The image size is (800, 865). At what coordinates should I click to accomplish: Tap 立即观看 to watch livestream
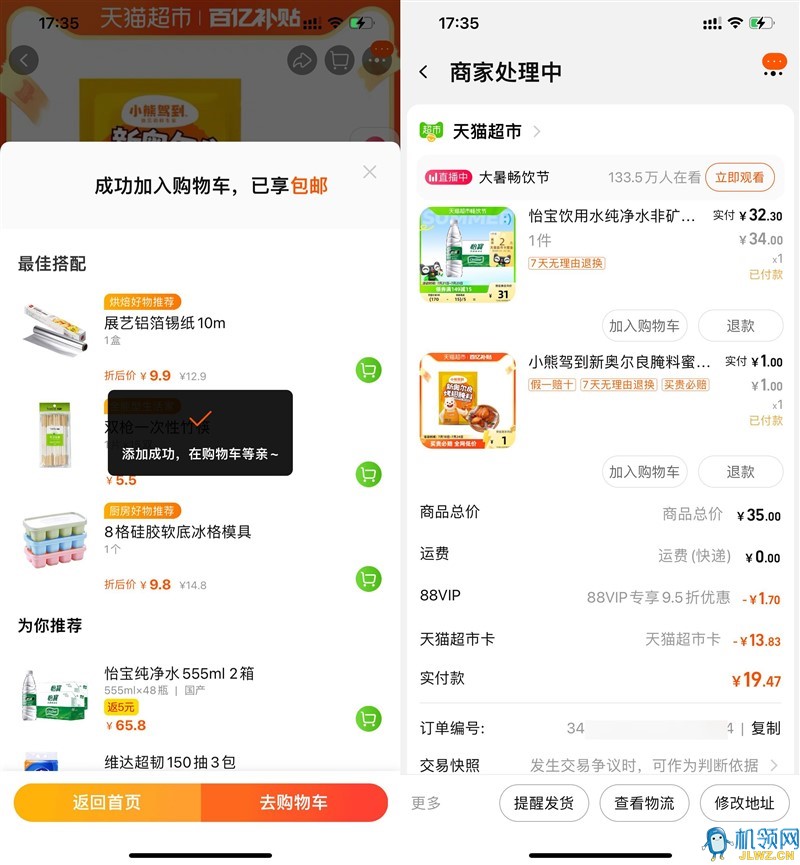click(740, 177)
